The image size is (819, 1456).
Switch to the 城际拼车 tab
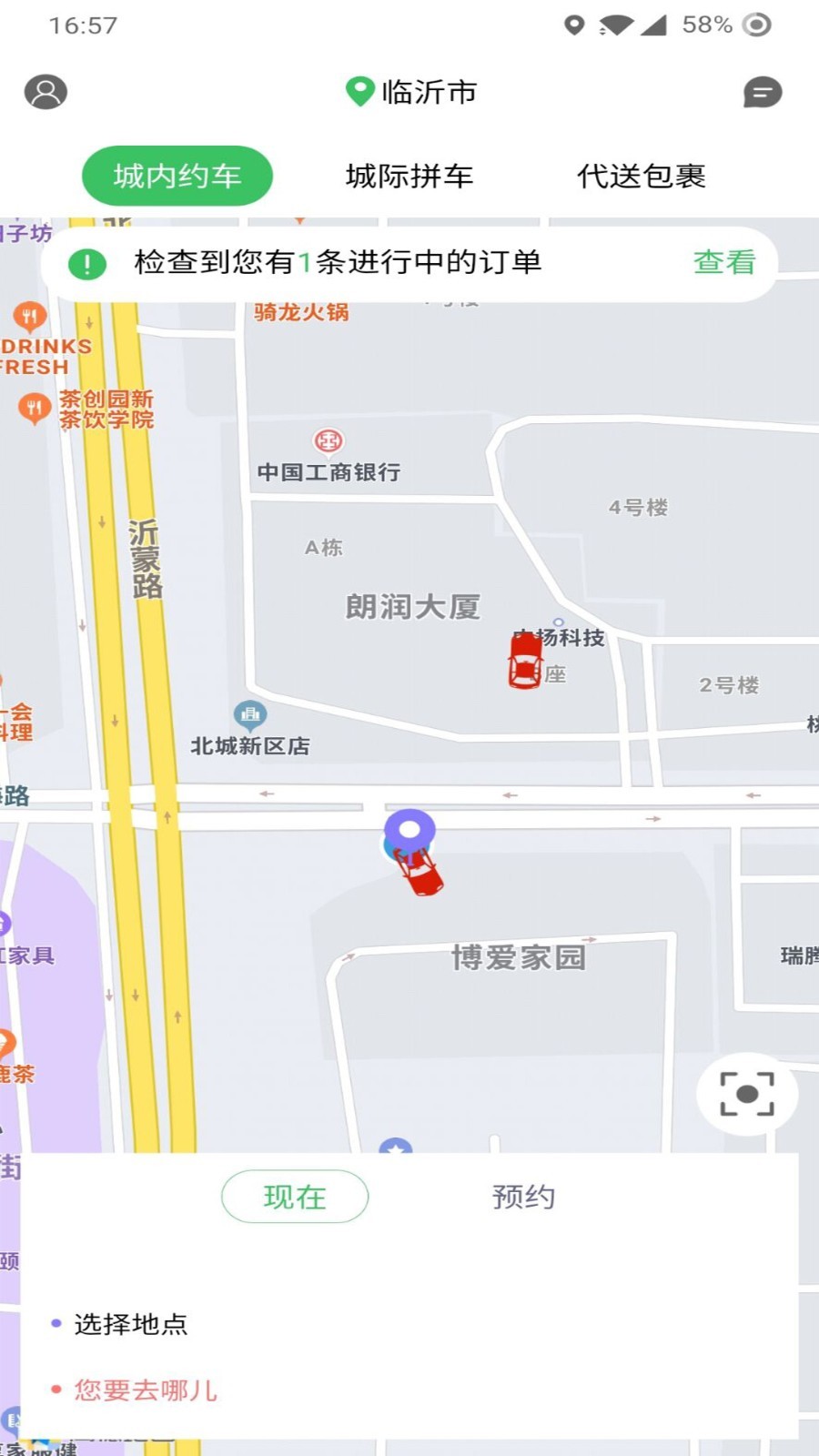click(409, 177)
